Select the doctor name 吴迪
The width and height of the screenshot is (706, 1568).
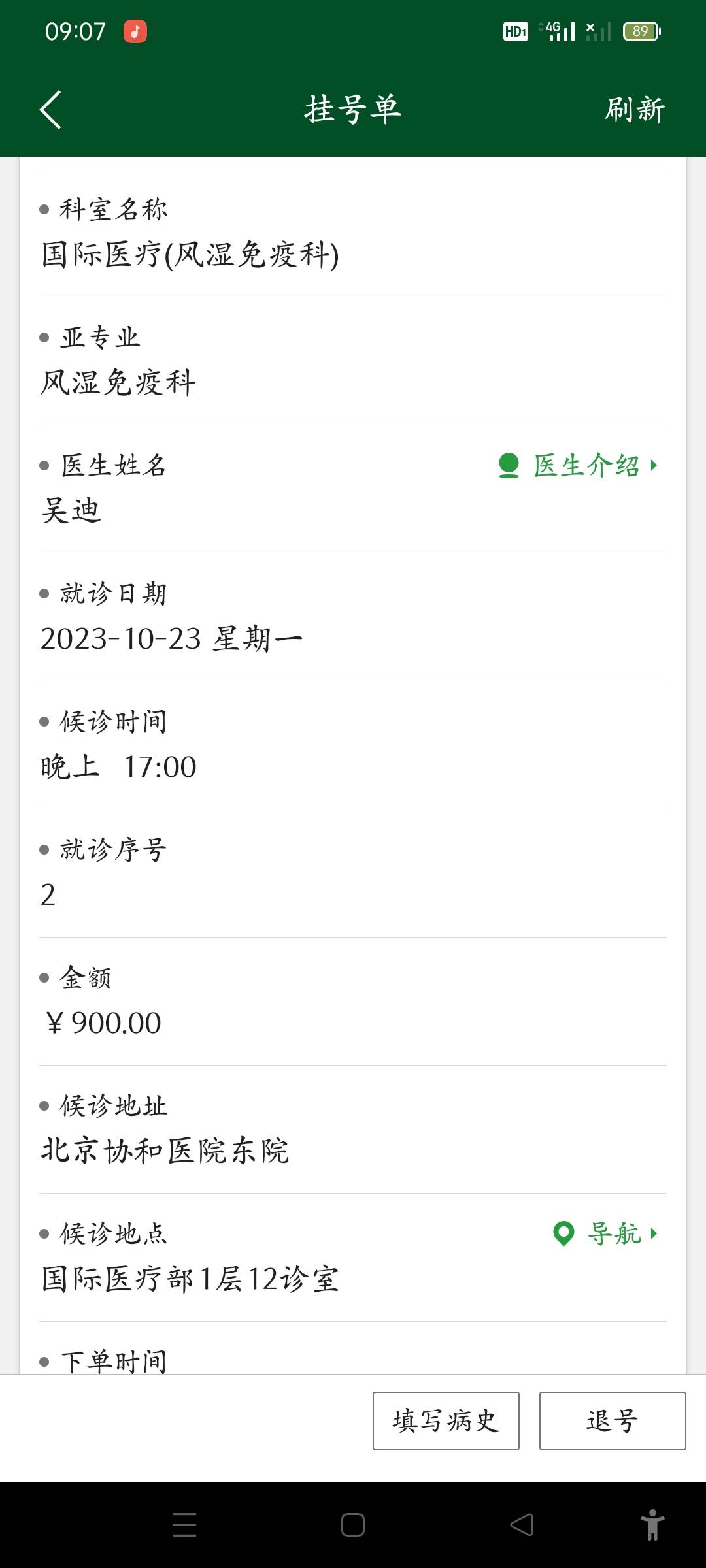pos(70,511)
